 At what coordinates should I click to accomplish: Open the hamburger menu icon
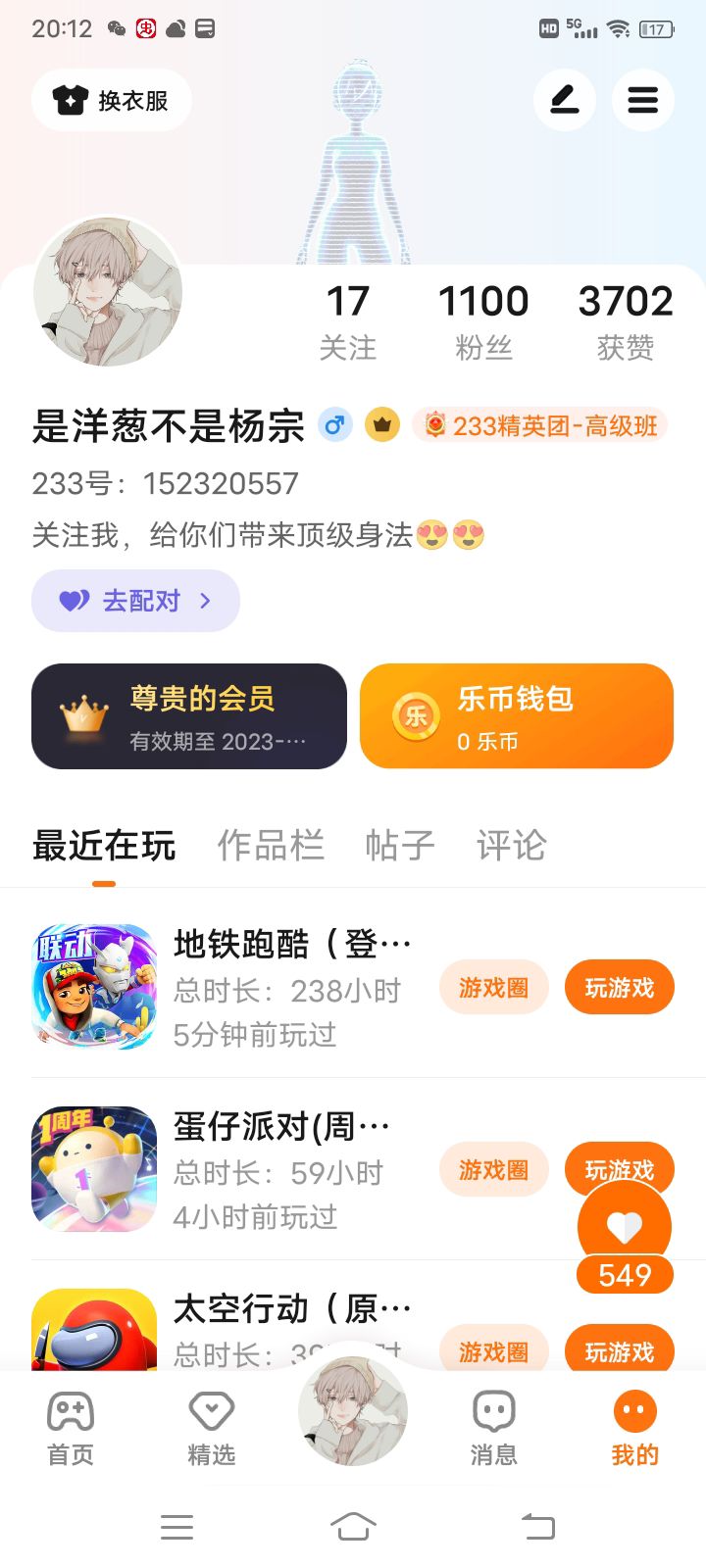tap(643, 100)
